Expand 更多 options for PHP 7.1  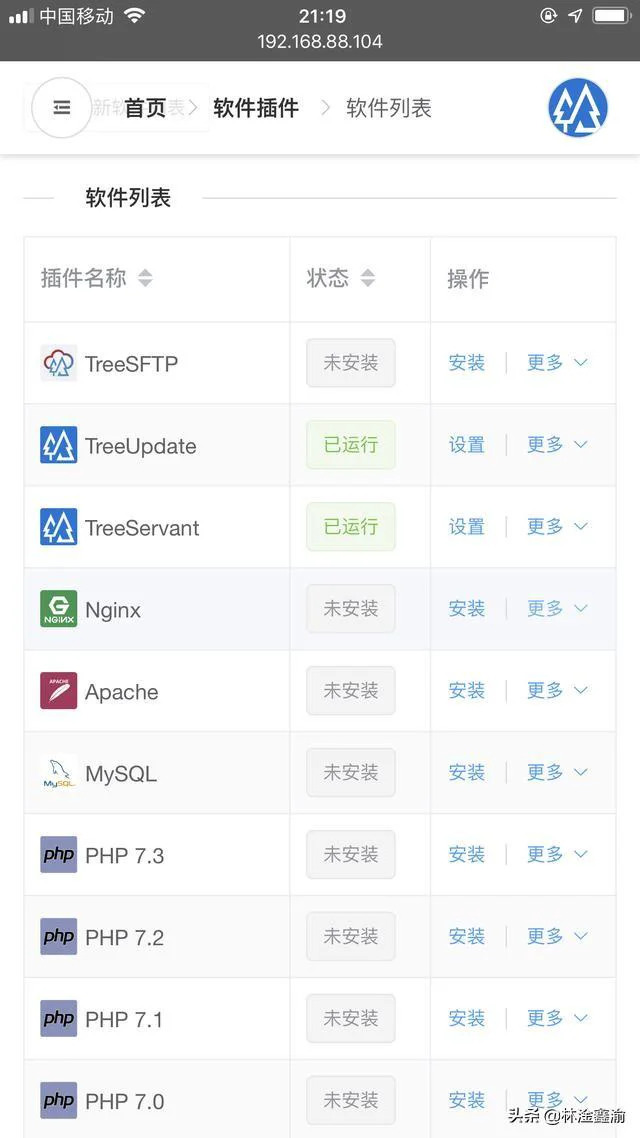coord(557,1019)
